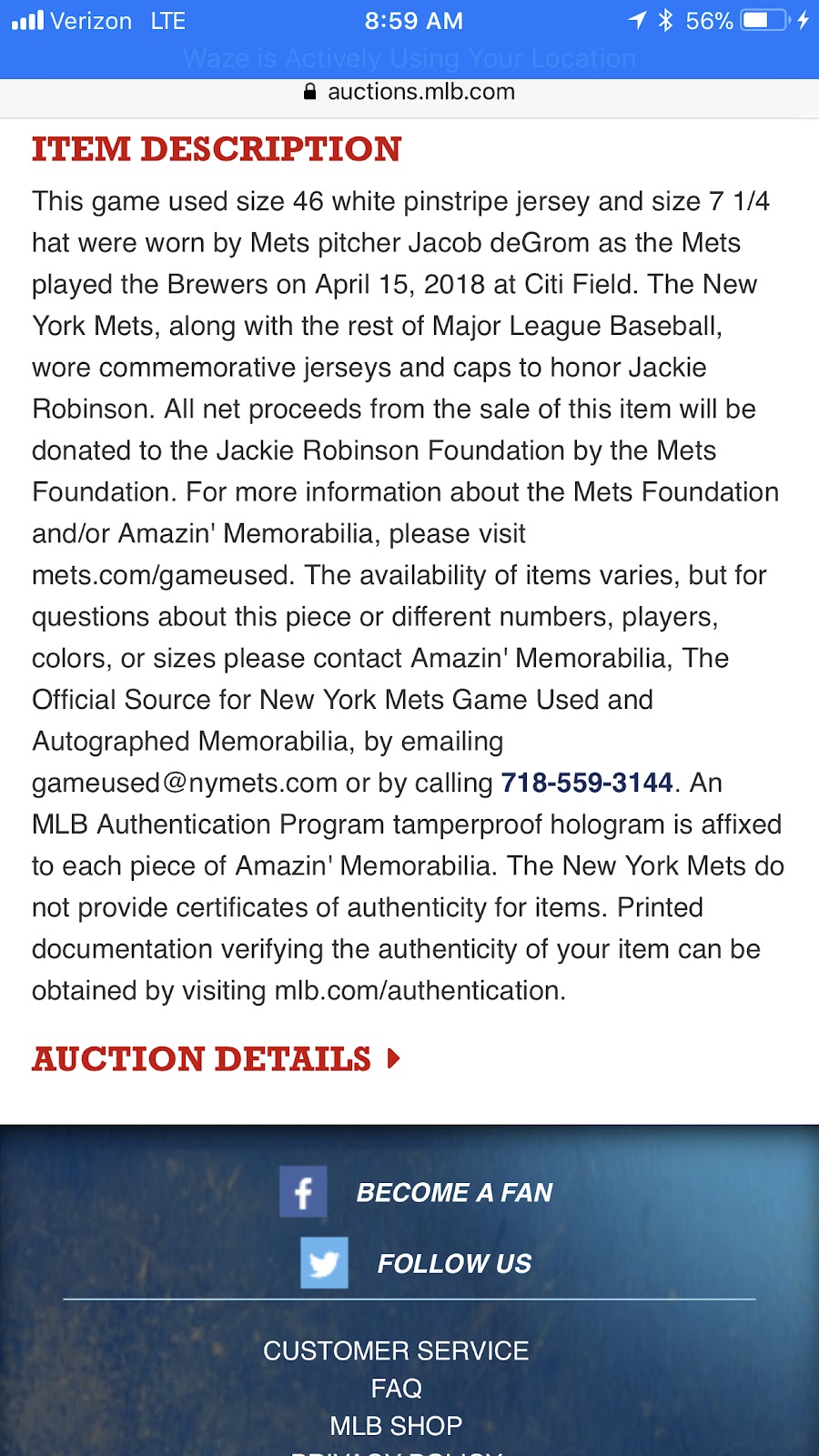
Task: Tap the auctions.mlb.com address bar
Action: [409, 92]
